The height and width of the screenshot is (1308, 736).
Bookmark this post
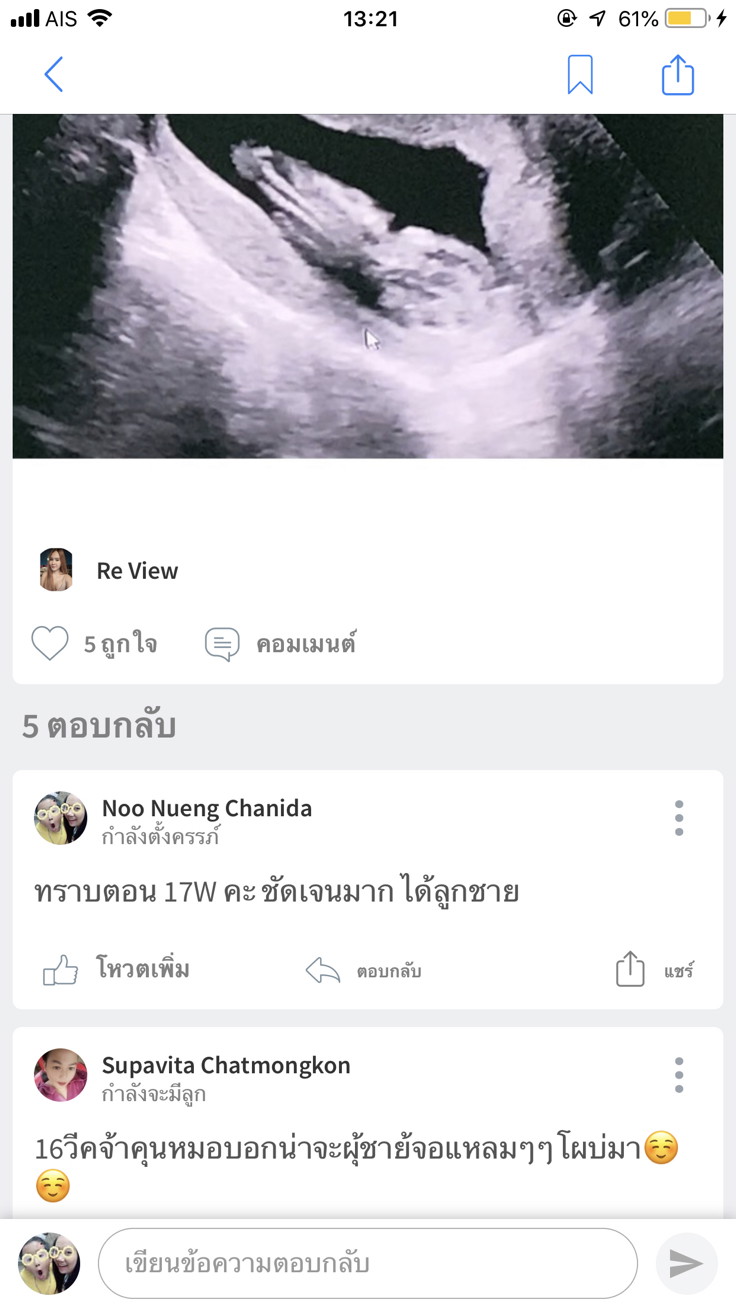[580, 75]
